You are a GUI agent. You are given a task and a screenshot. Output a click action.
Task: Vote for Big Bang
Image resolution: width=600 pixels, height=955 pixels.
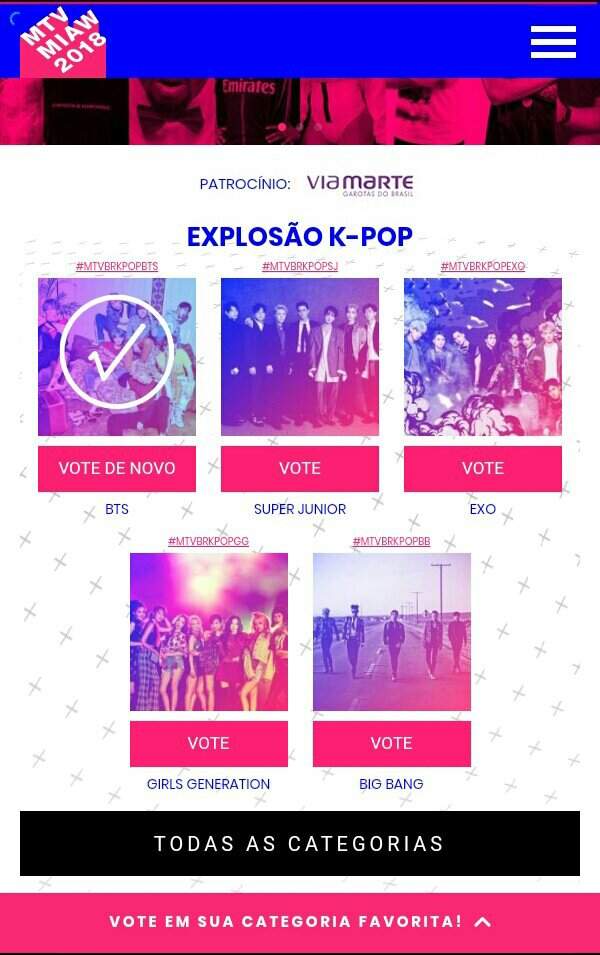click(x=392, y=743)
